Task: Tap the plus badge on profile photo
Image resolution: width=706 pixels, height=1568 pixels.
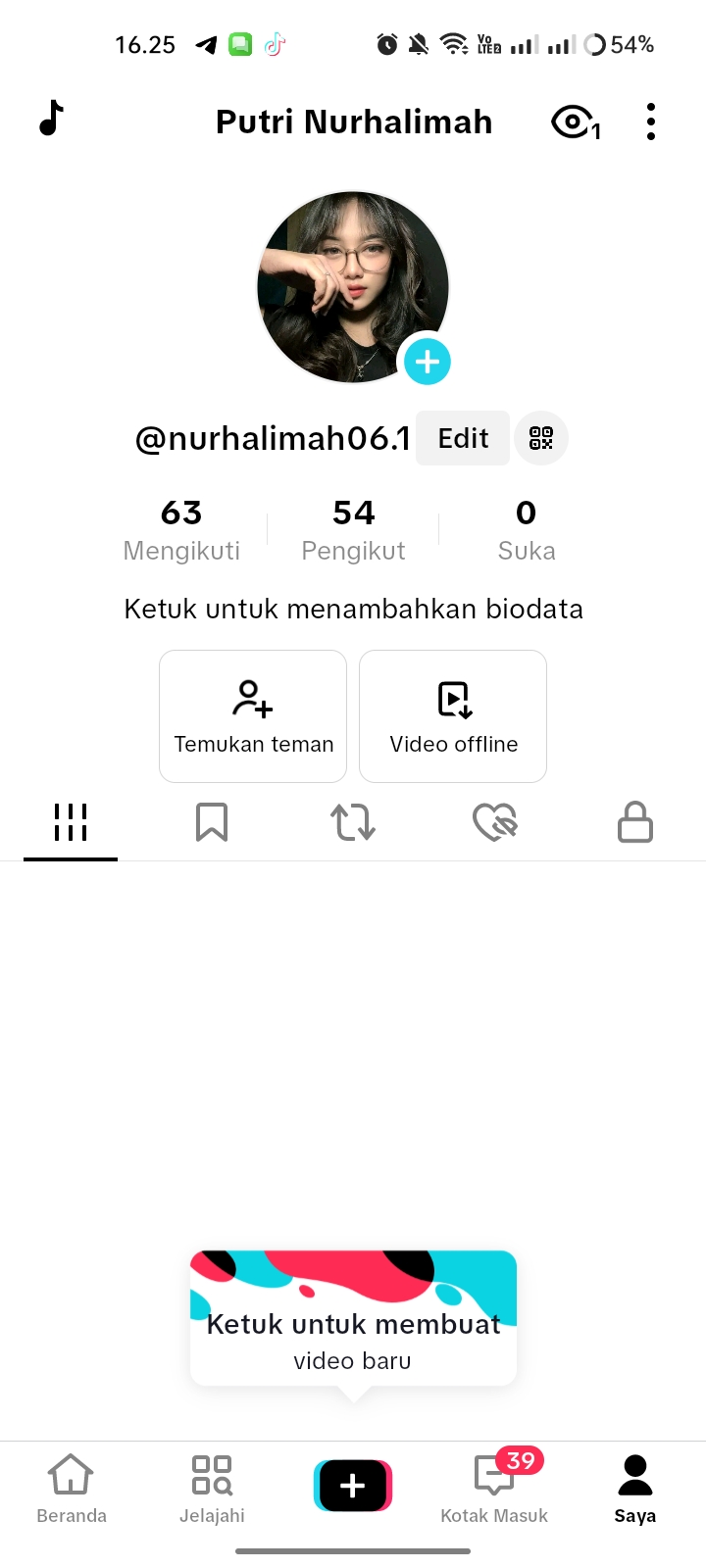Action: point(428,362)
